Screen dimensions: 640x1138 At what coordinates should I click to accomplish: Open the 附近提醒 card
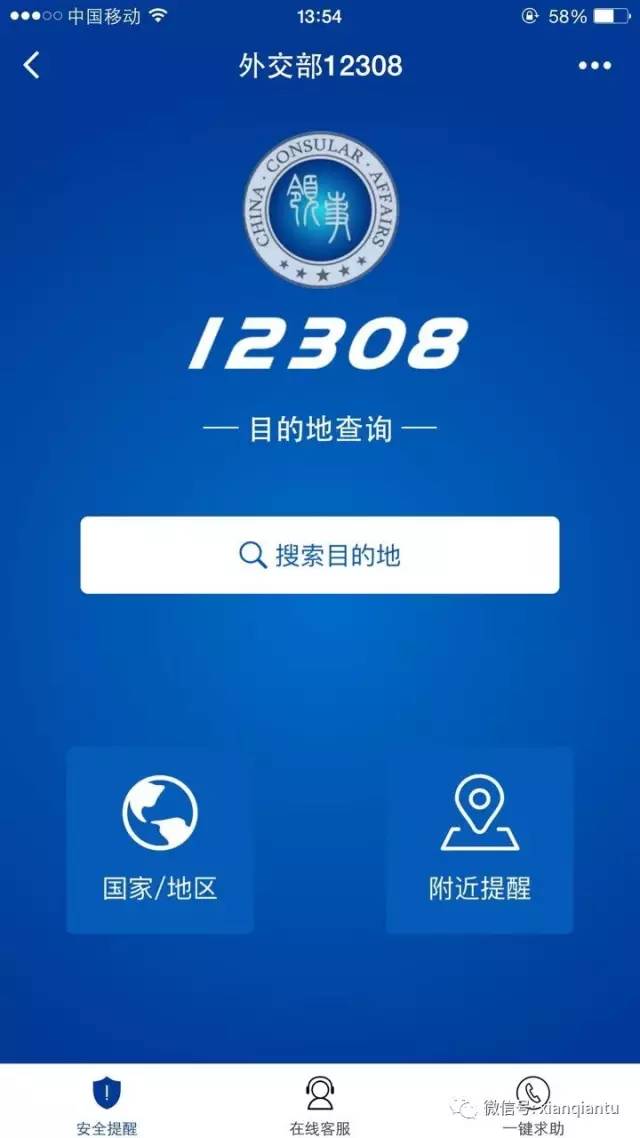point(480,840)
